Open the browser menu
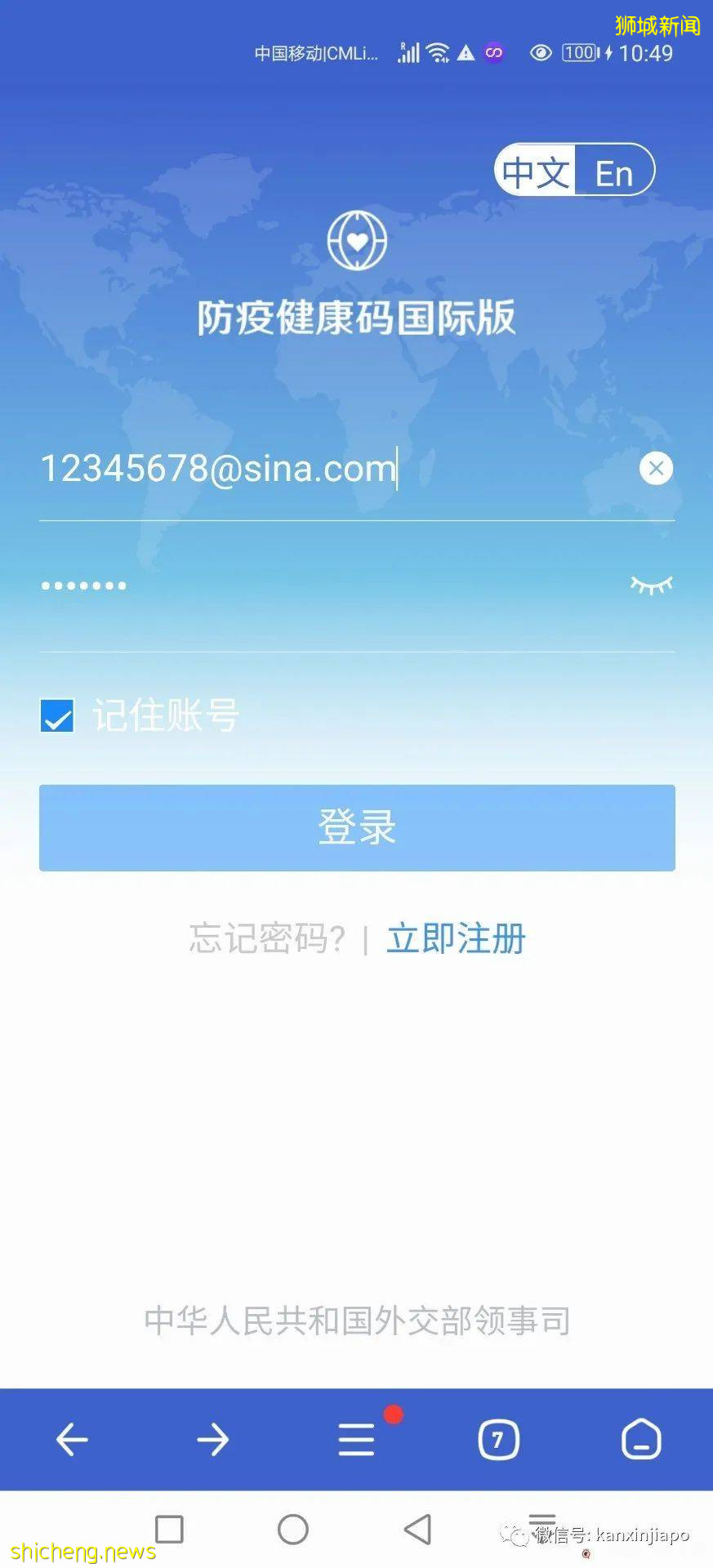Image resolution: width=713 pixels, height=1568 pixels. click(x=357, y=1439)
